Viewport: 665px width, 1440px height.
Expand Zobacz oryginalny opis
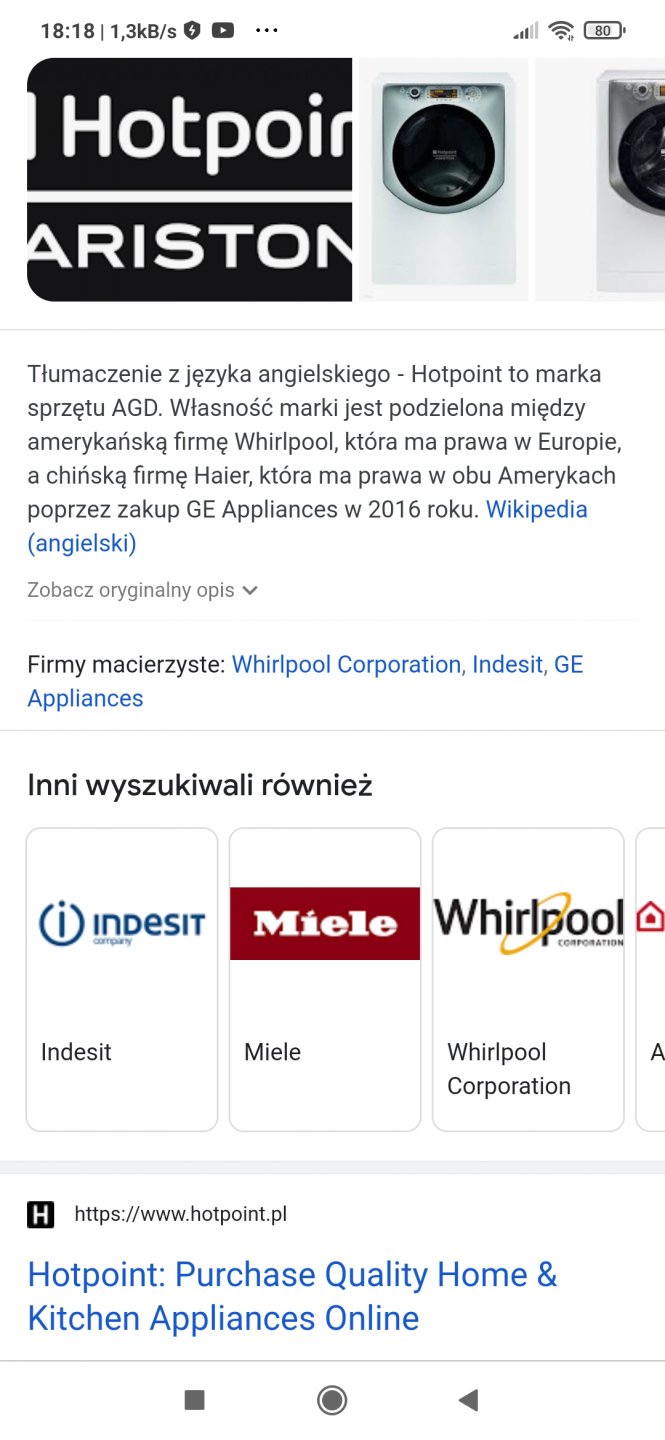[x=143, y=590]
